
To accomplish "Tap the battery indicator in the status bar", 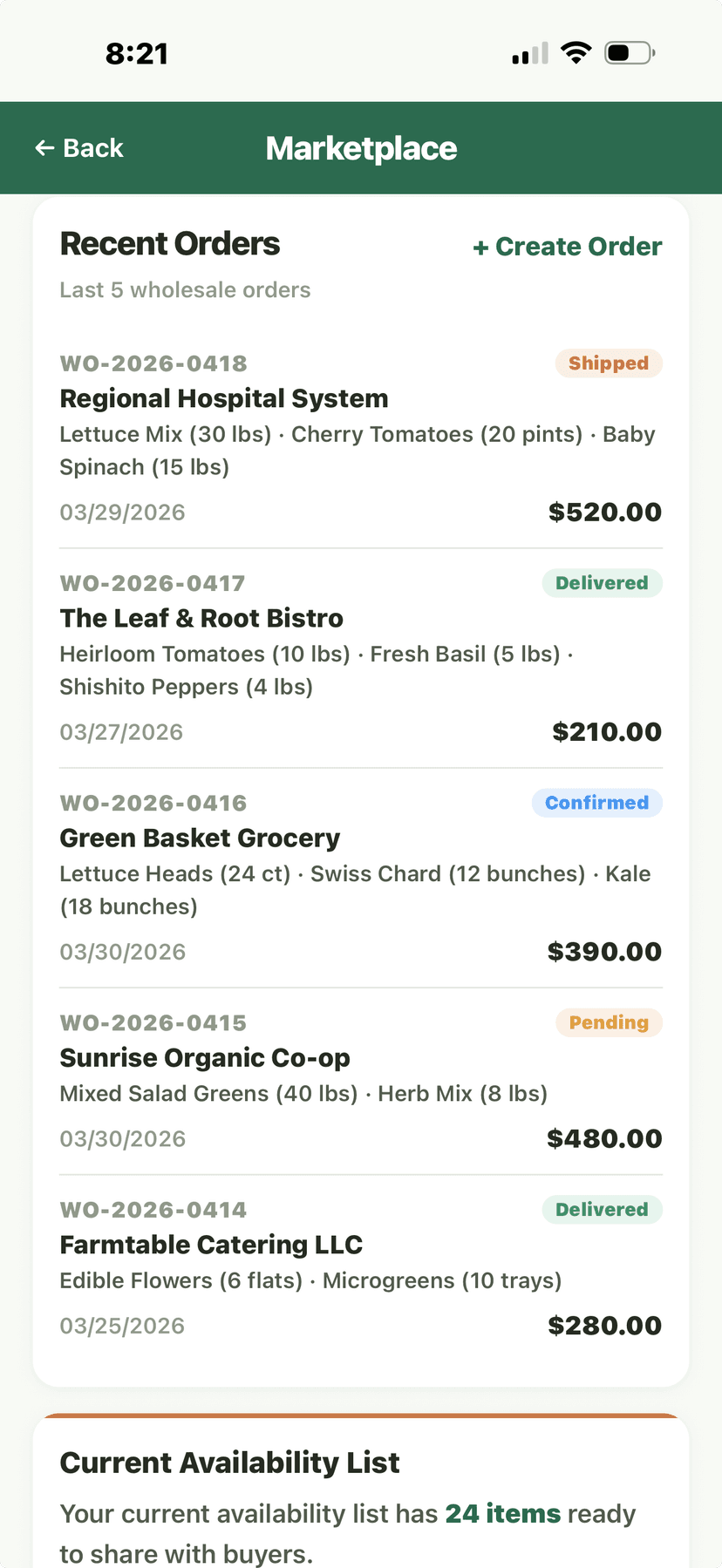I will pos(626,51).
